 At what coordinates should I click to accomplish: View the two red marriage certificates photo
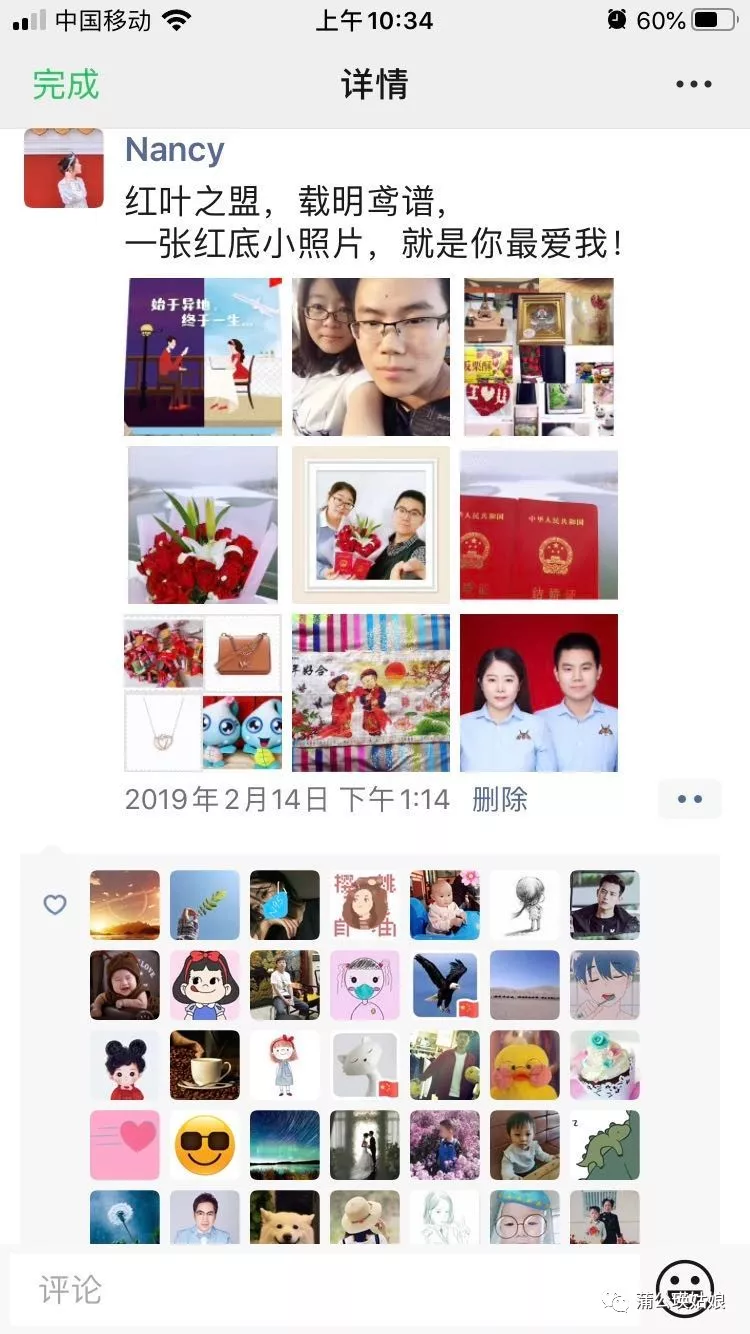539,525
